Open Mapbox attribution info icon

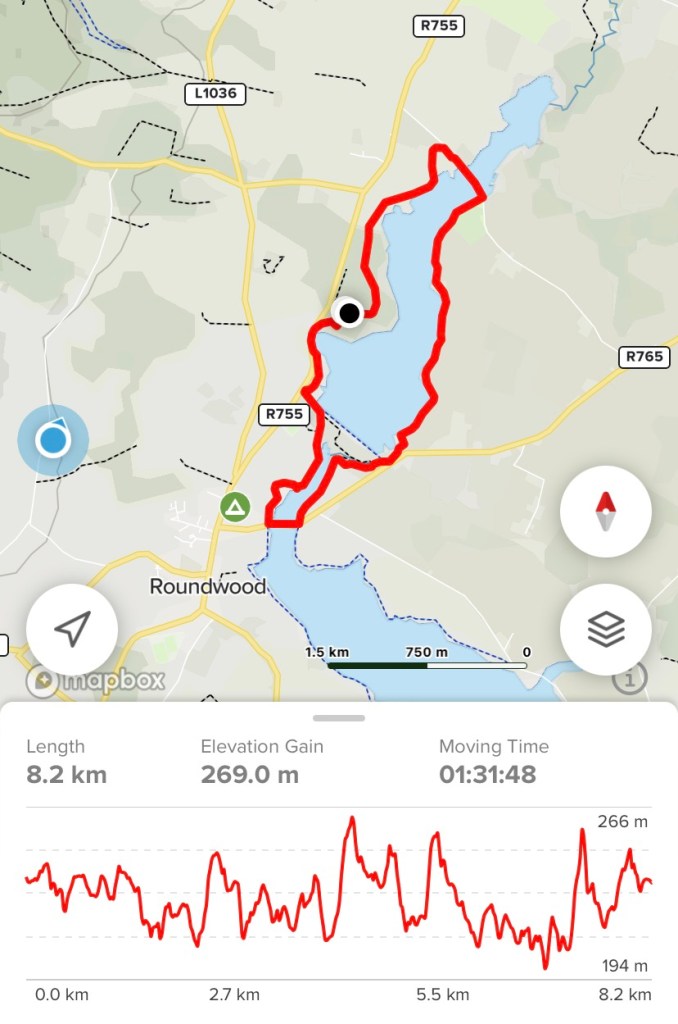[629, 679]
